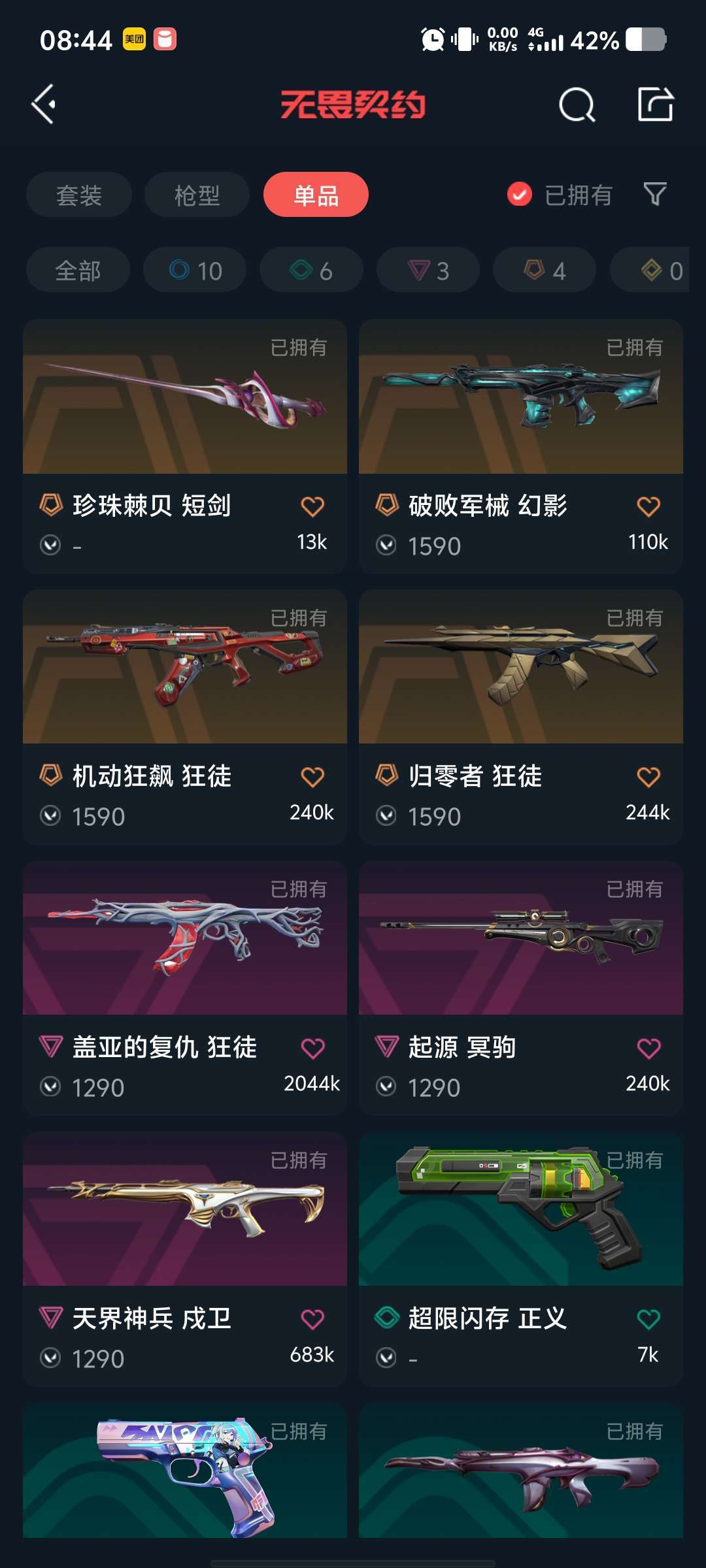Filter by the blue tier chip showing 10

click(195, 270)
